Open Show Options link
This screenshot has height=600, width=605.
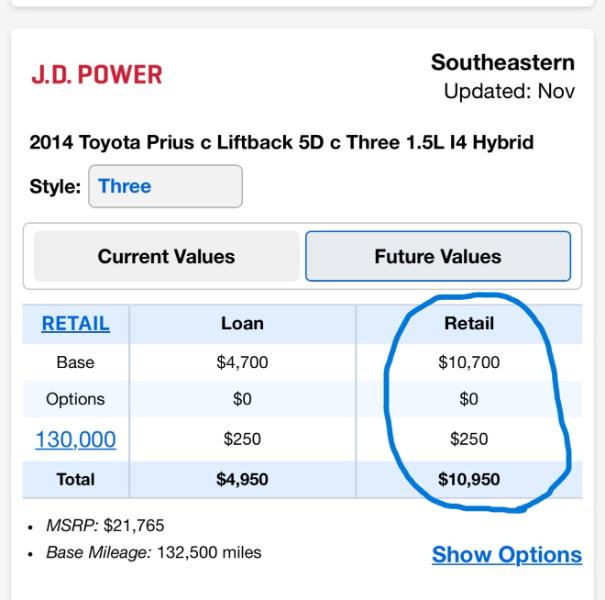point(506,554)
